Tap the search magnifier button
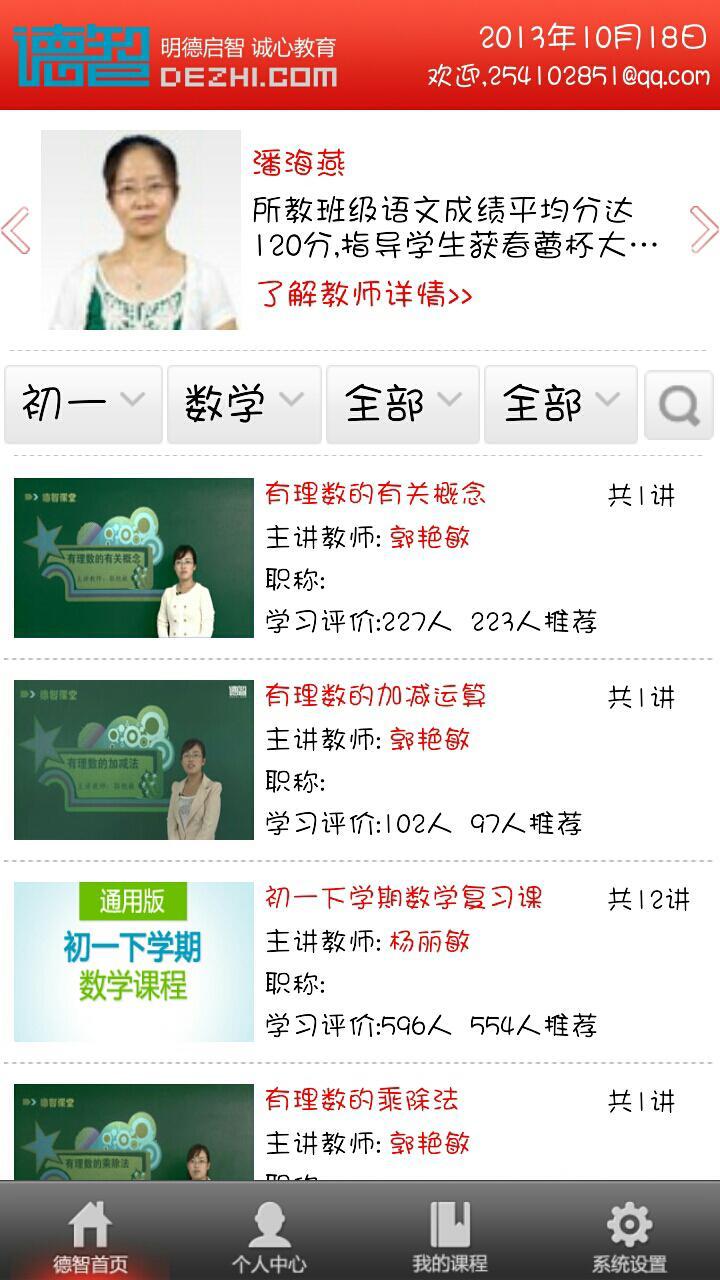Image resolution: width=720 pixels, height=1280 pixels. 679,405
